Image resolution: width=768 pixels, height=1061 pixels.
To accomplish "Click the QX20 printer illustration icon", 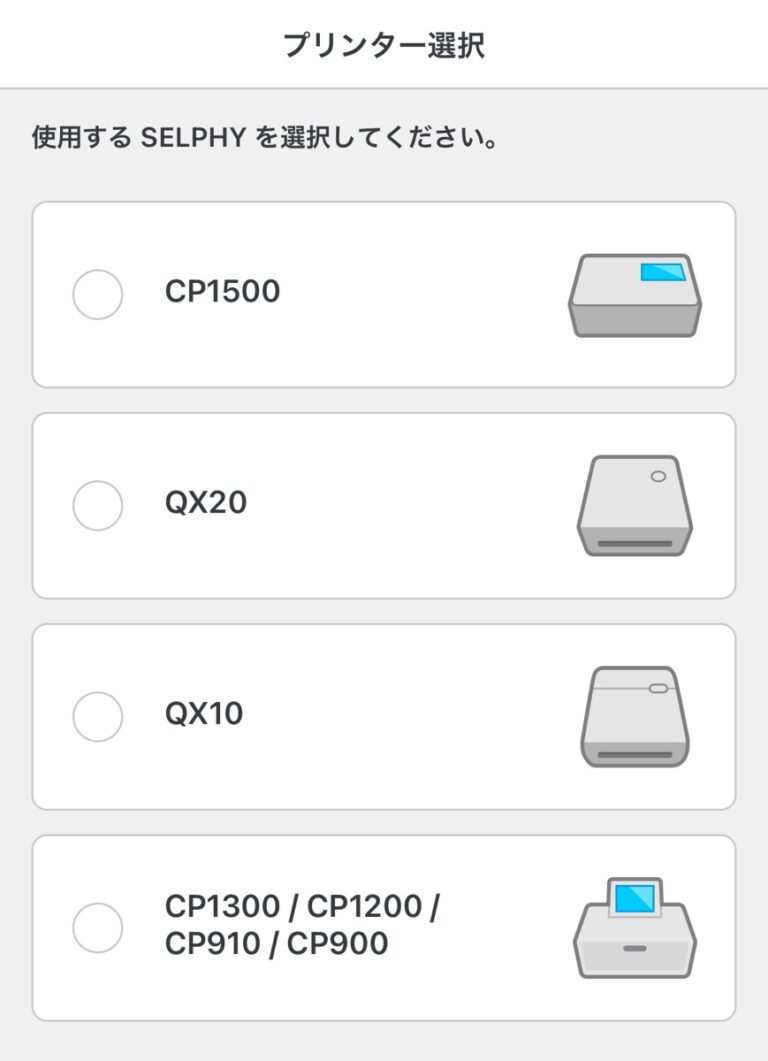I will (x=636, y=503).
